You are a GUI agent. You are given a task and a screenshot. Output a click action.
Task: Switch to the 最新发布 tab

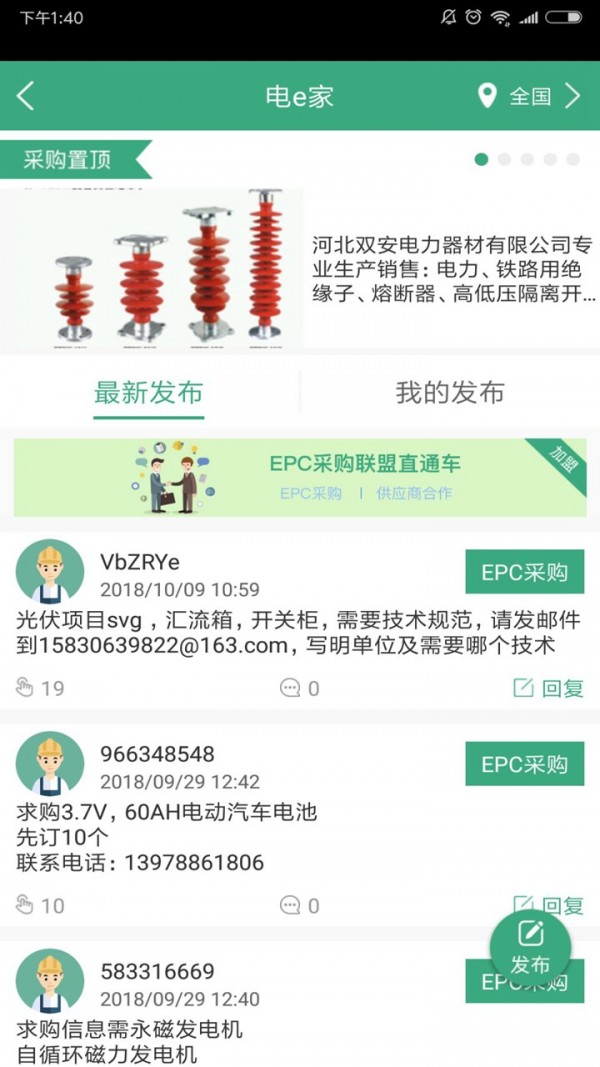[x=148, y=393]
